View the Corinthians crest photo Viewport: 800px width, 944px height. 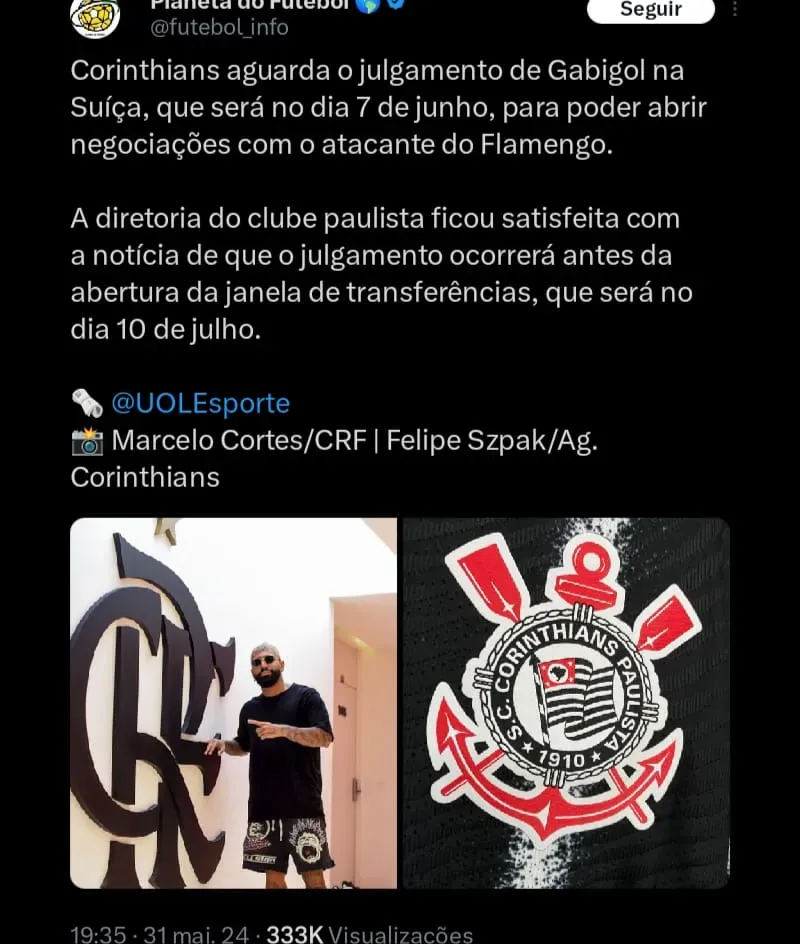pyautogui.click(x=566, y=702)
